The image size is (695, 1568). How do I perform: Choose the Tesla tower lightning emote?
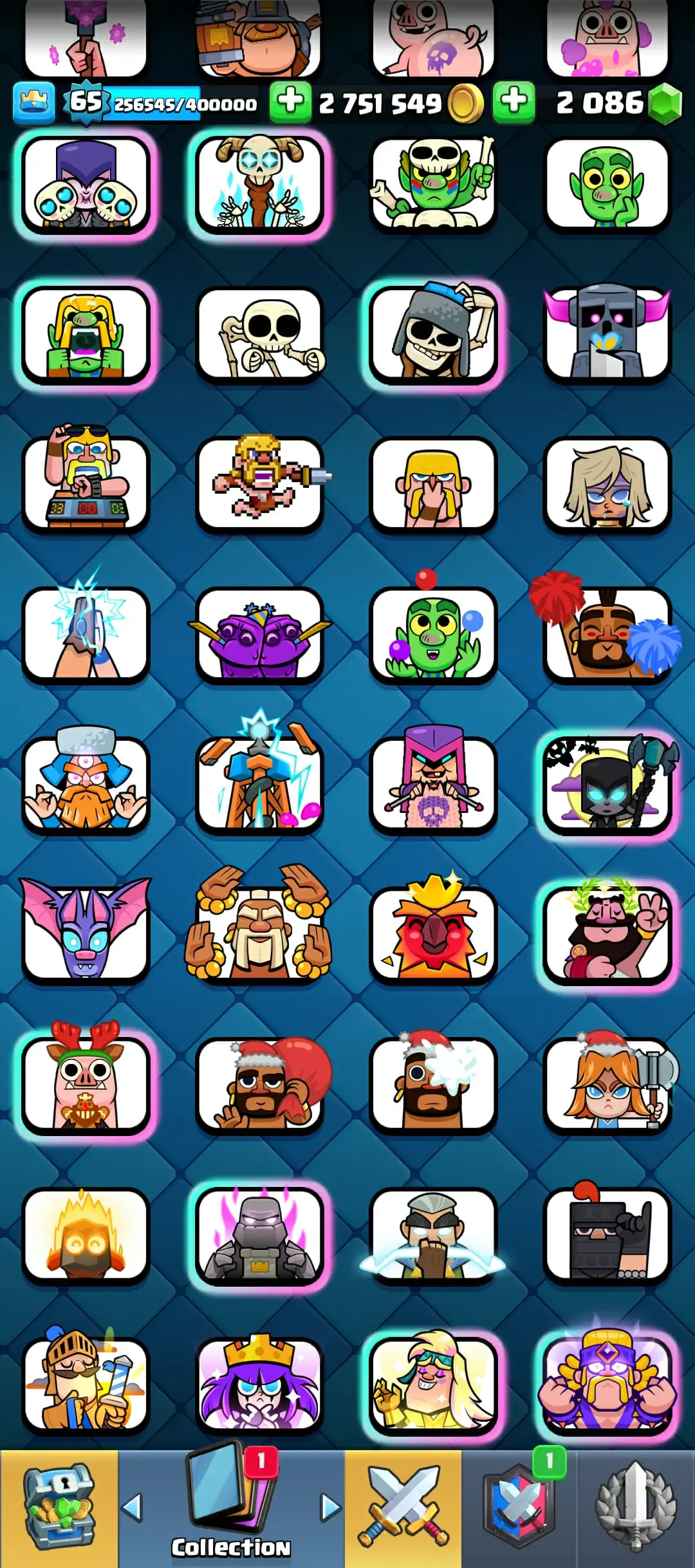(260, 784)
